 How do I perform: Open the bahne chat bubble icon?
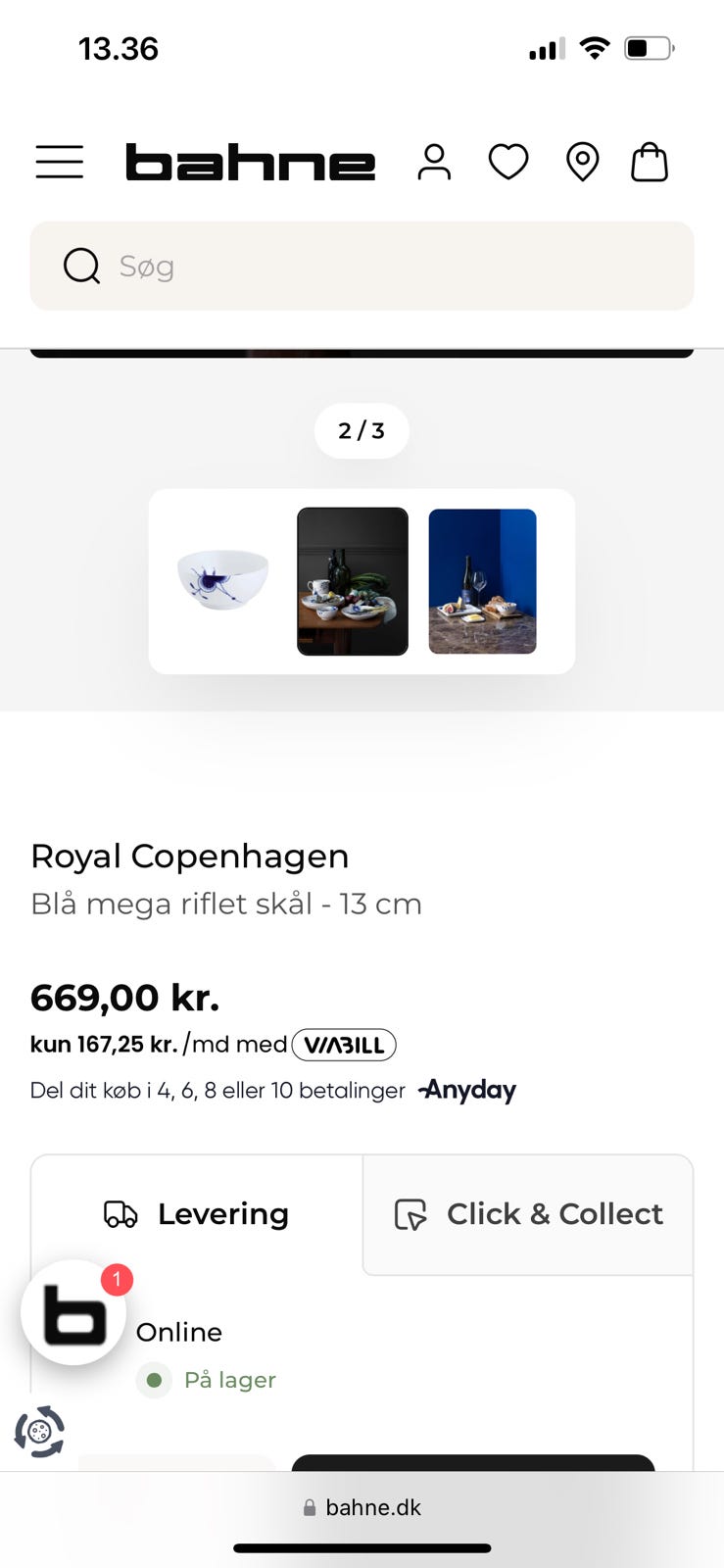(x=73, y=1313)
